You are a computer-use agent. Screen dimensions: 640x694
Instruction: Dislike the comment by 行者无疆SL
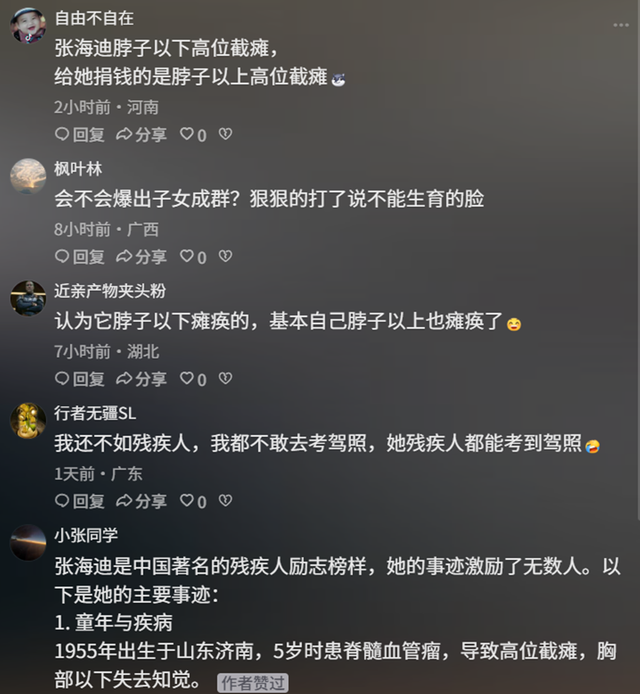[225, 501]
